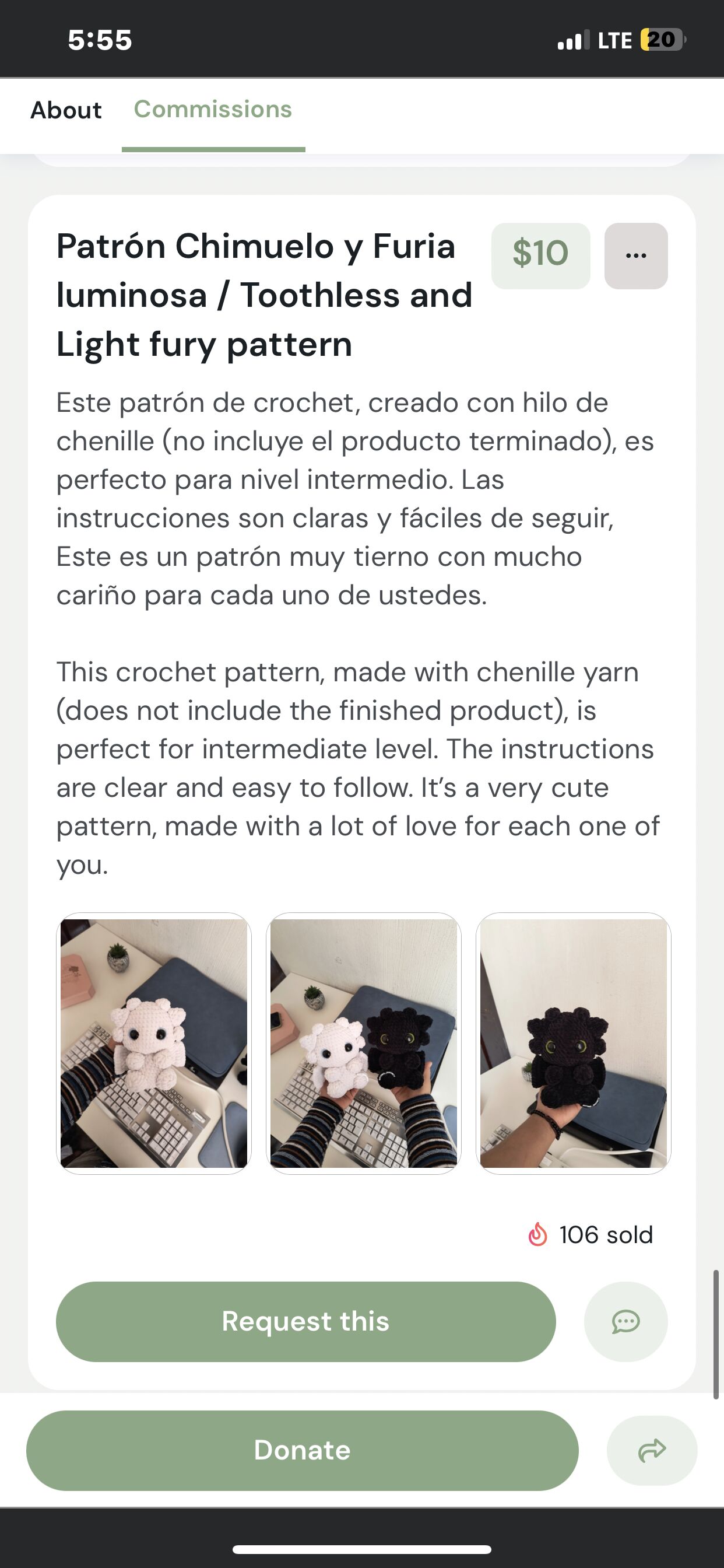Select the Commissions tab
Image resolution: width=724 pixels, height=1568 pixels.
click(x=213, y=110)
